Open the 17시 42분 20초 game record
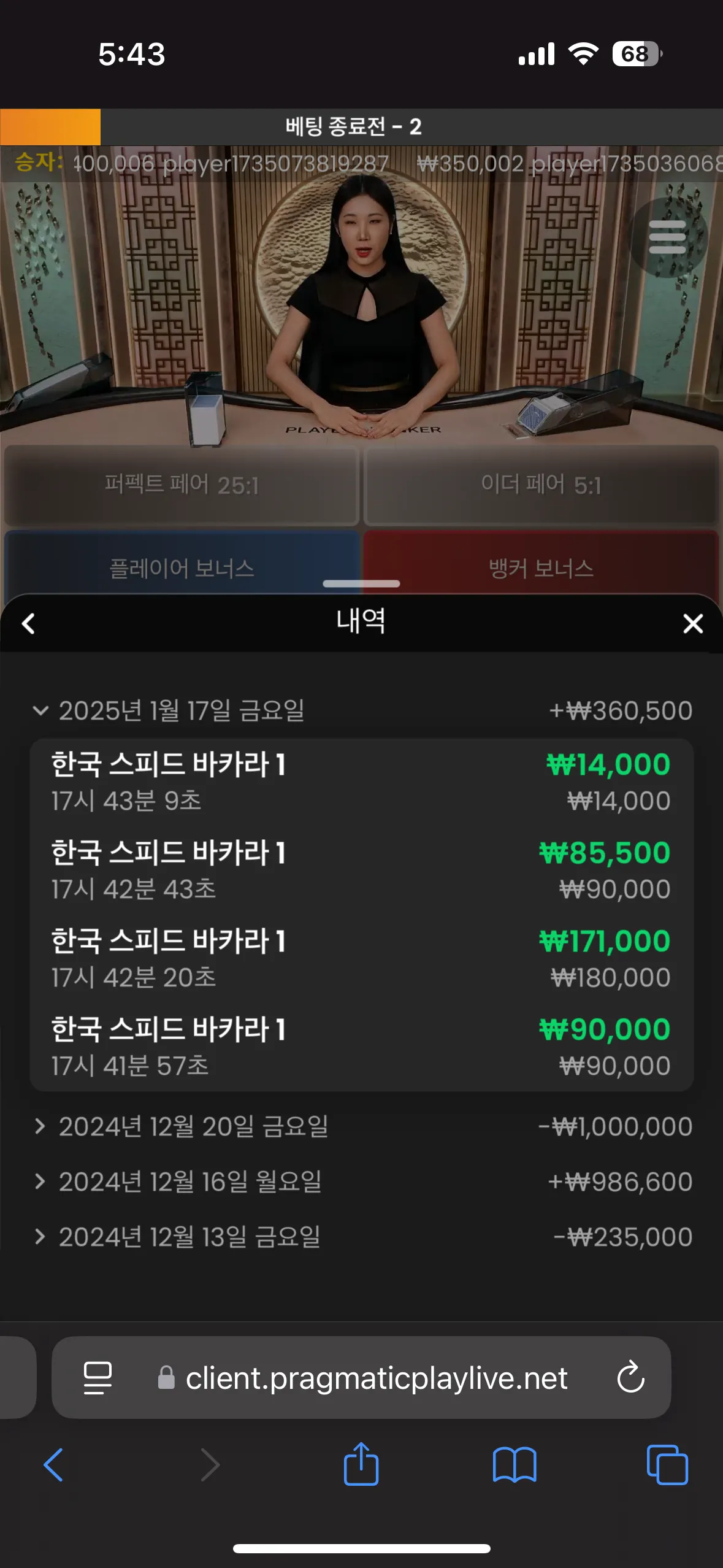 click(x=361, y=959)
